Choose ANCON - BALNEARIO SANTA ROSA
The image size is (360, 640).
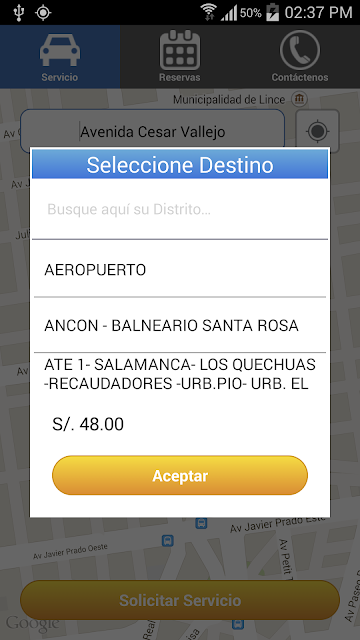pyautogui.click(x=180, y=325)
